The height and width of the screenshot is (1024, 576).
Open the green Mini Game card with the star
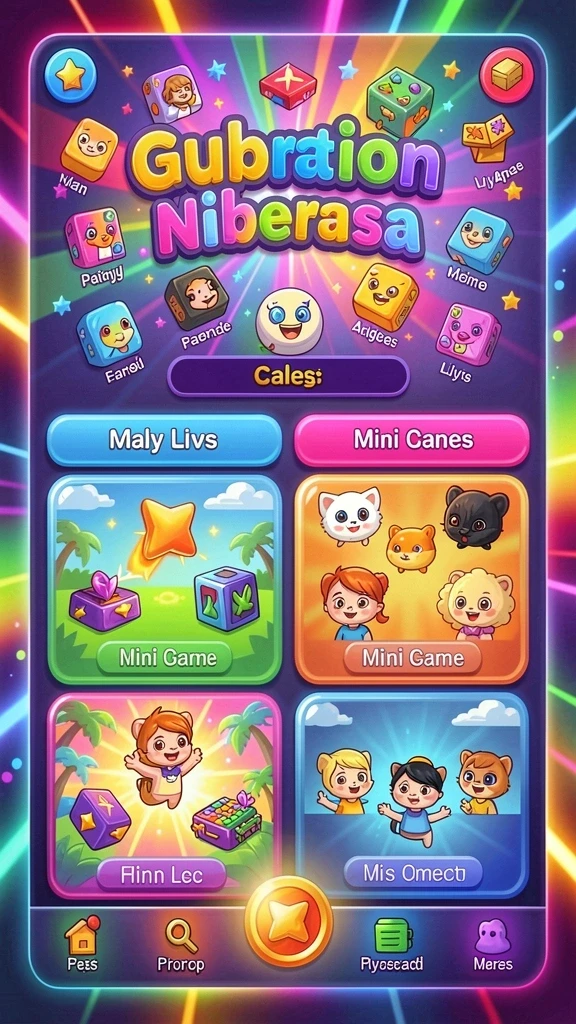tap(165, 579)
